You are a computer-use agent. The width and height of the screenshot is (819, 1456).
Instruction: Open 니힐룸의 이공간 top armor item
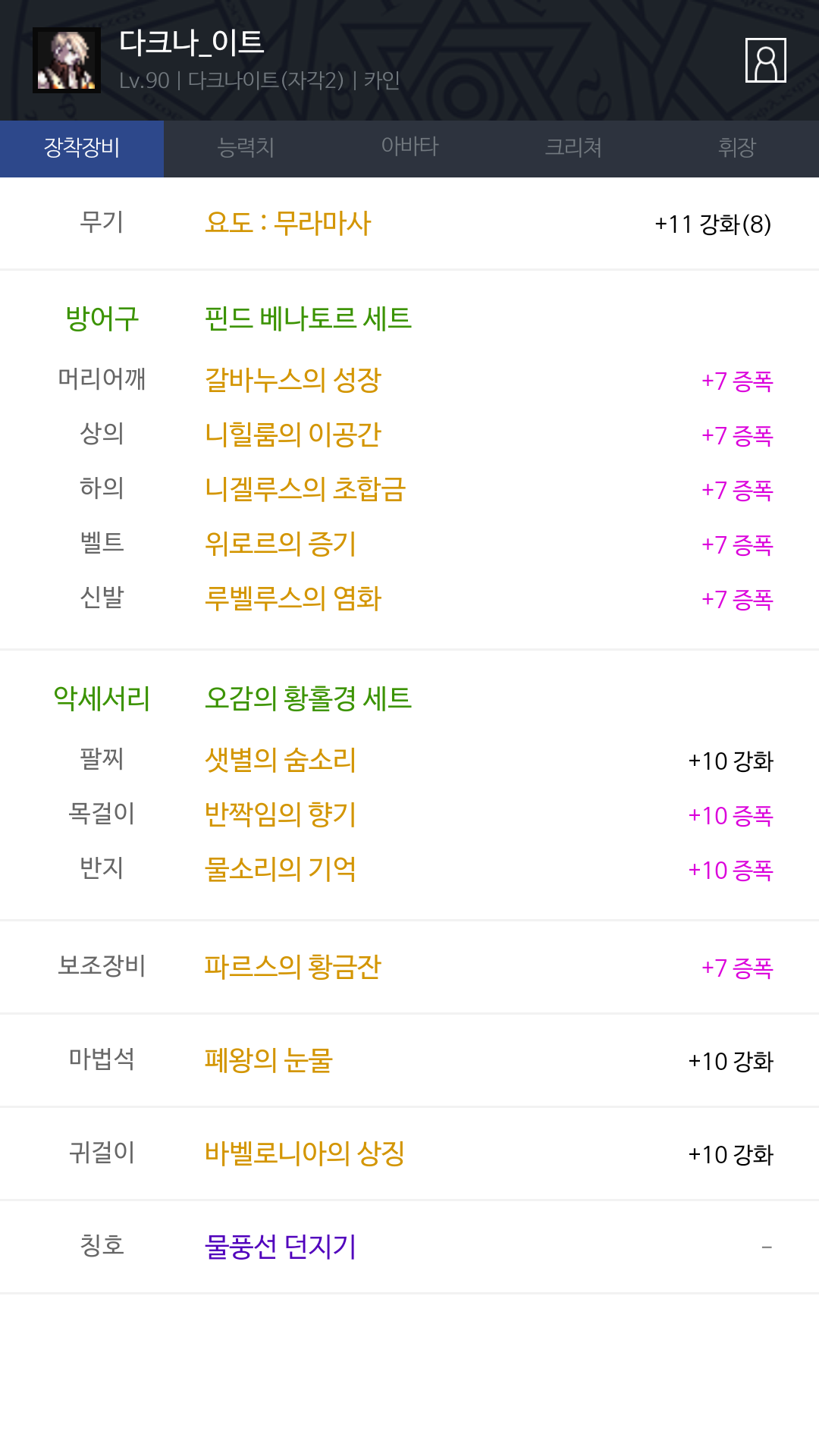point(293,435)
